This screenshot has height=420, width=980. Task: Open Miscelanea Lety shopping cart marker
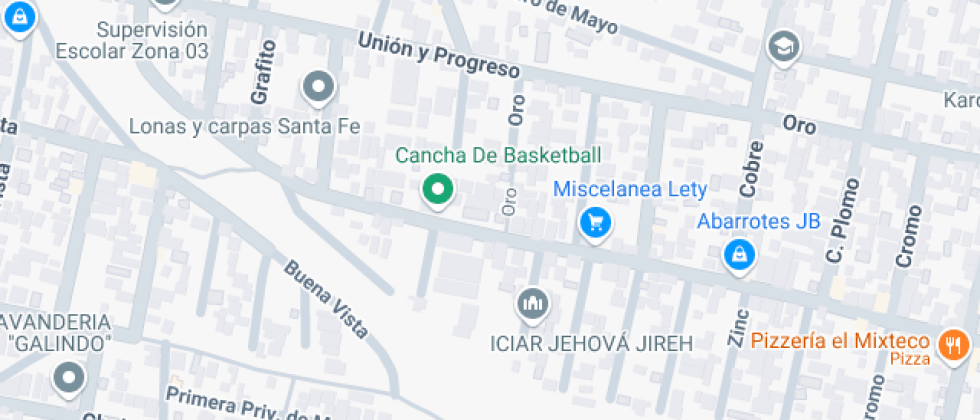tap(596, 222)
